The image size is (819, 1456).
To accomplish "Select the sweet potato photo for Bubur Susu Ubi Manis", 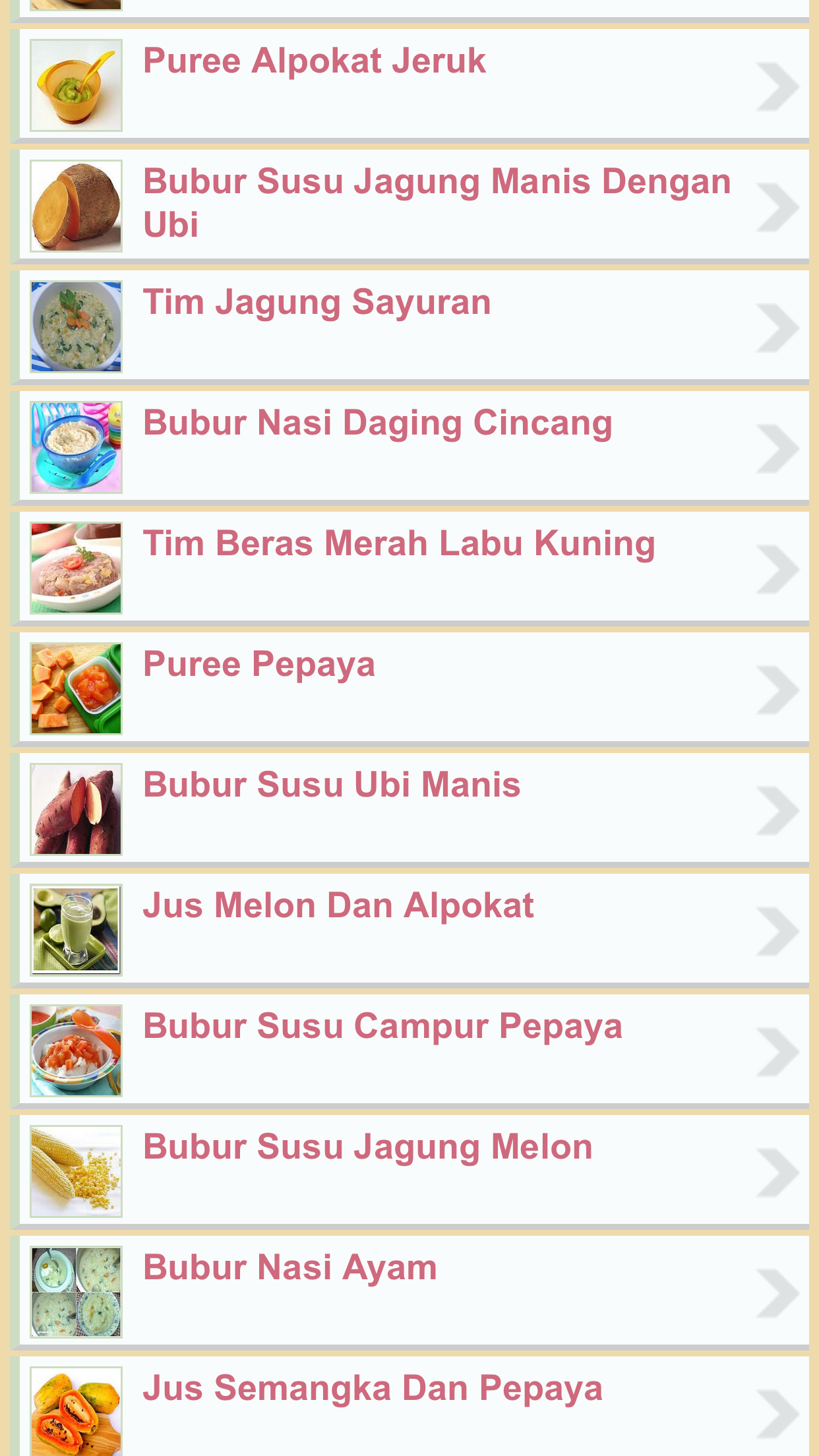I will tap(76, 808).
